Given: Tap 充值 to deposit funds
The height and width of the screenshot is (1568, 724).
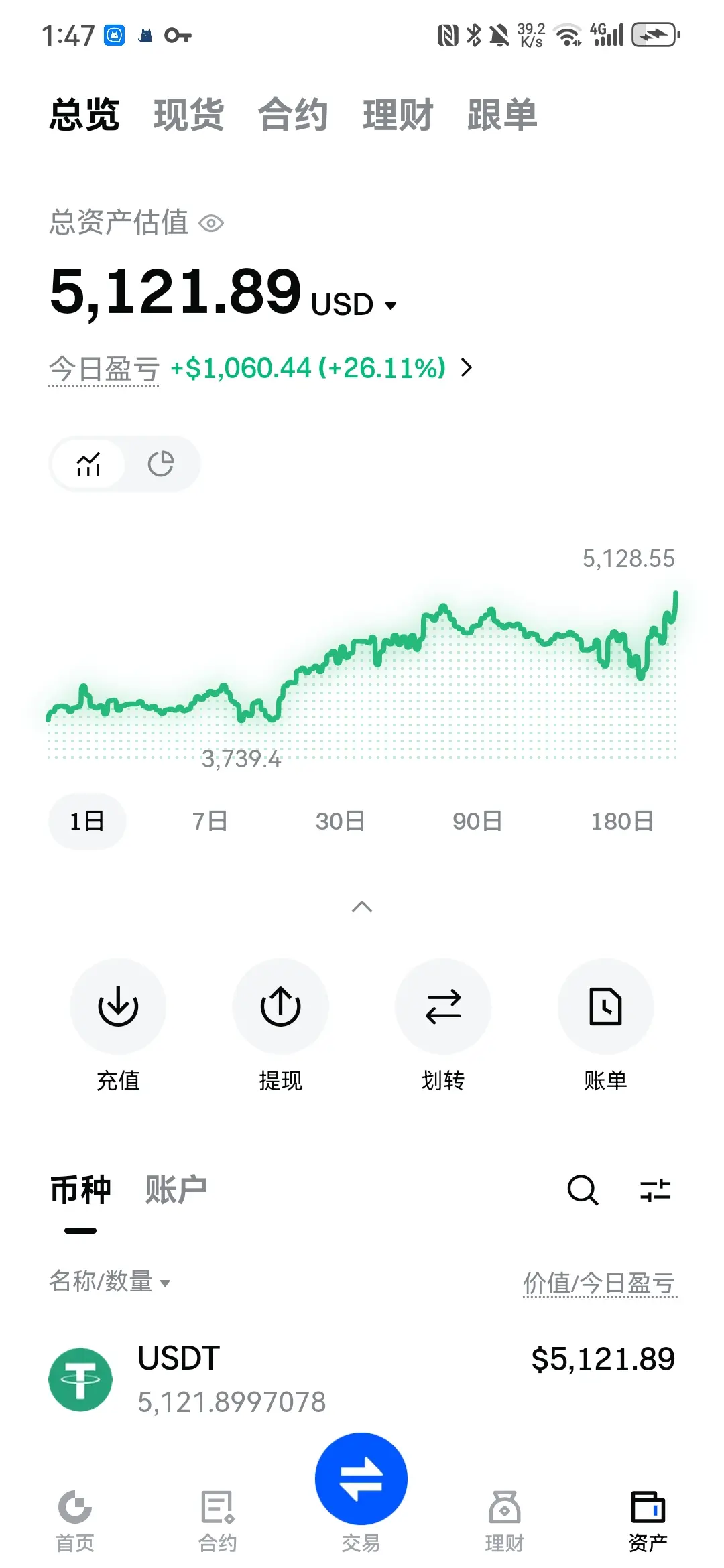Looking at the screenshot, I should click(118, 1006).
